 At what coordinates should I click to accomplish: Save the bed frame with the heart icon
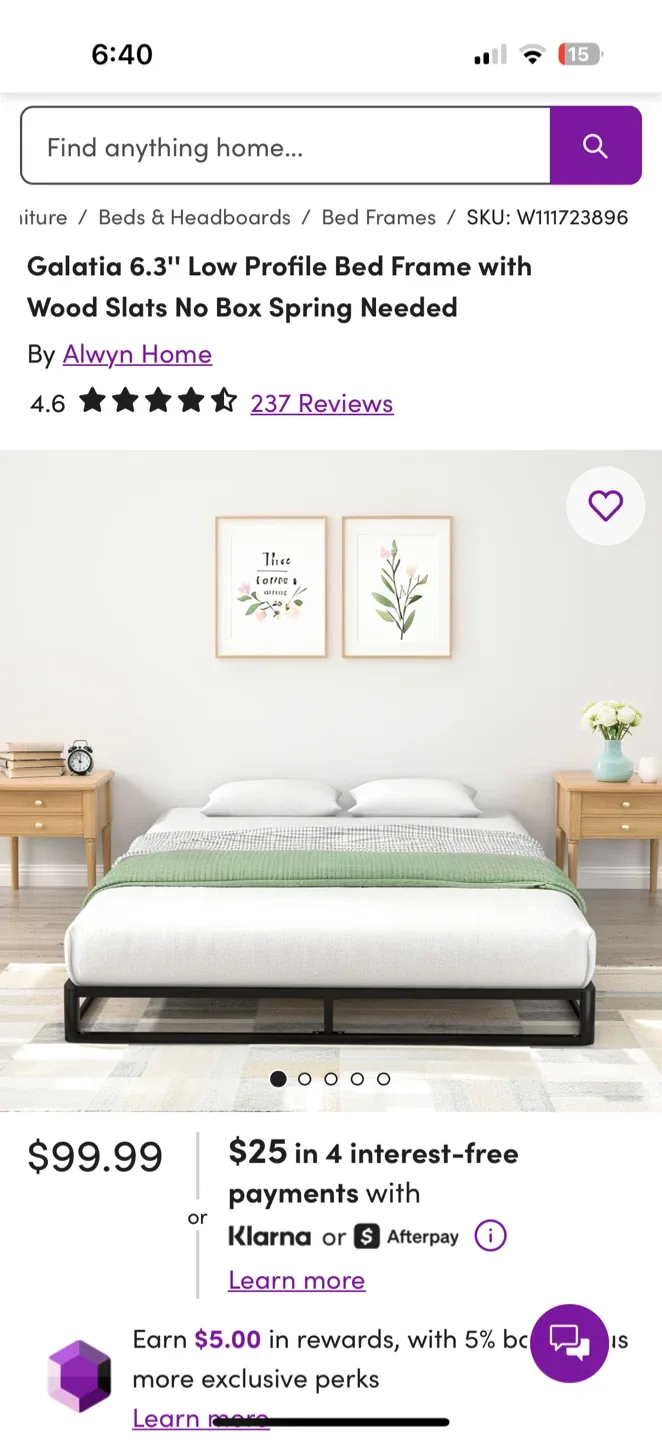605,506
